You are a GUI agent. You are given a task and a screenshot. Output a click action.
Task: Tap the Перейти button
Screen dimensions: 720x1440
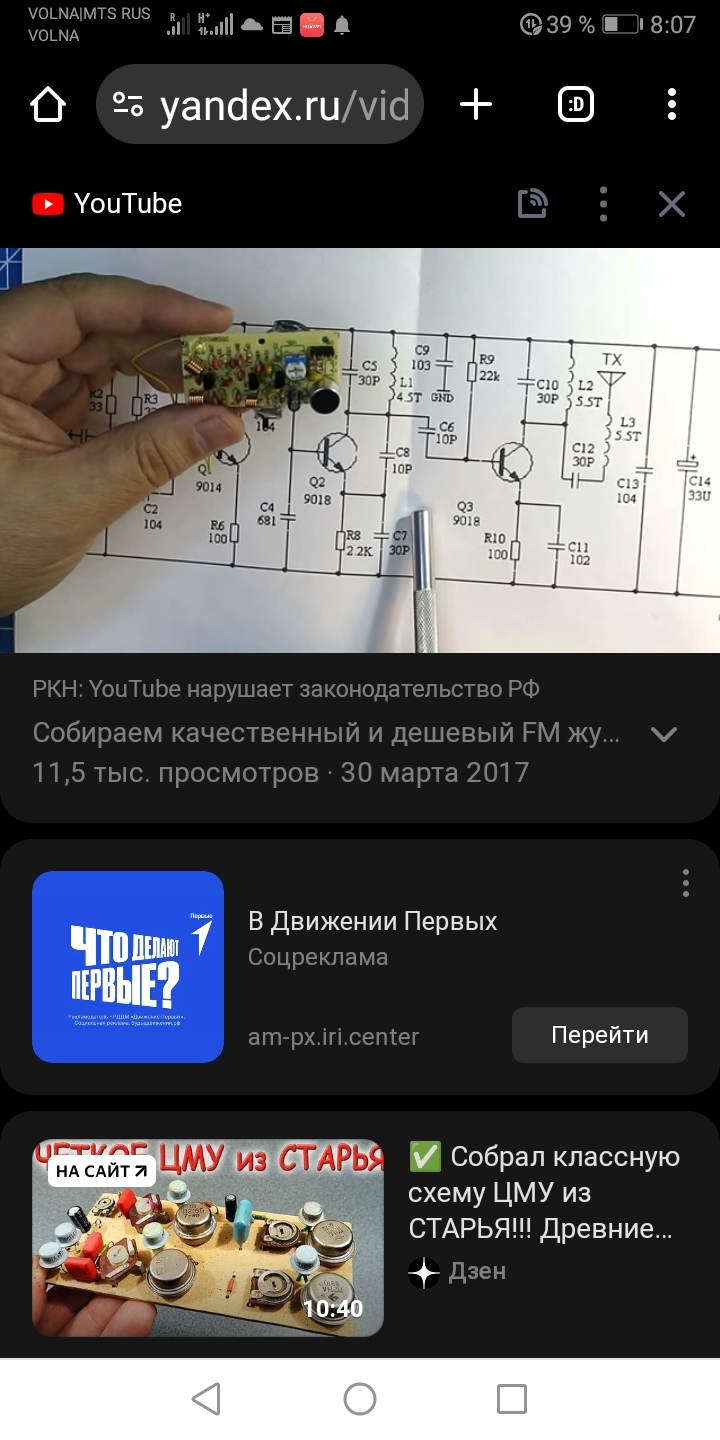pyautogui.click(x=600, y=1035)
